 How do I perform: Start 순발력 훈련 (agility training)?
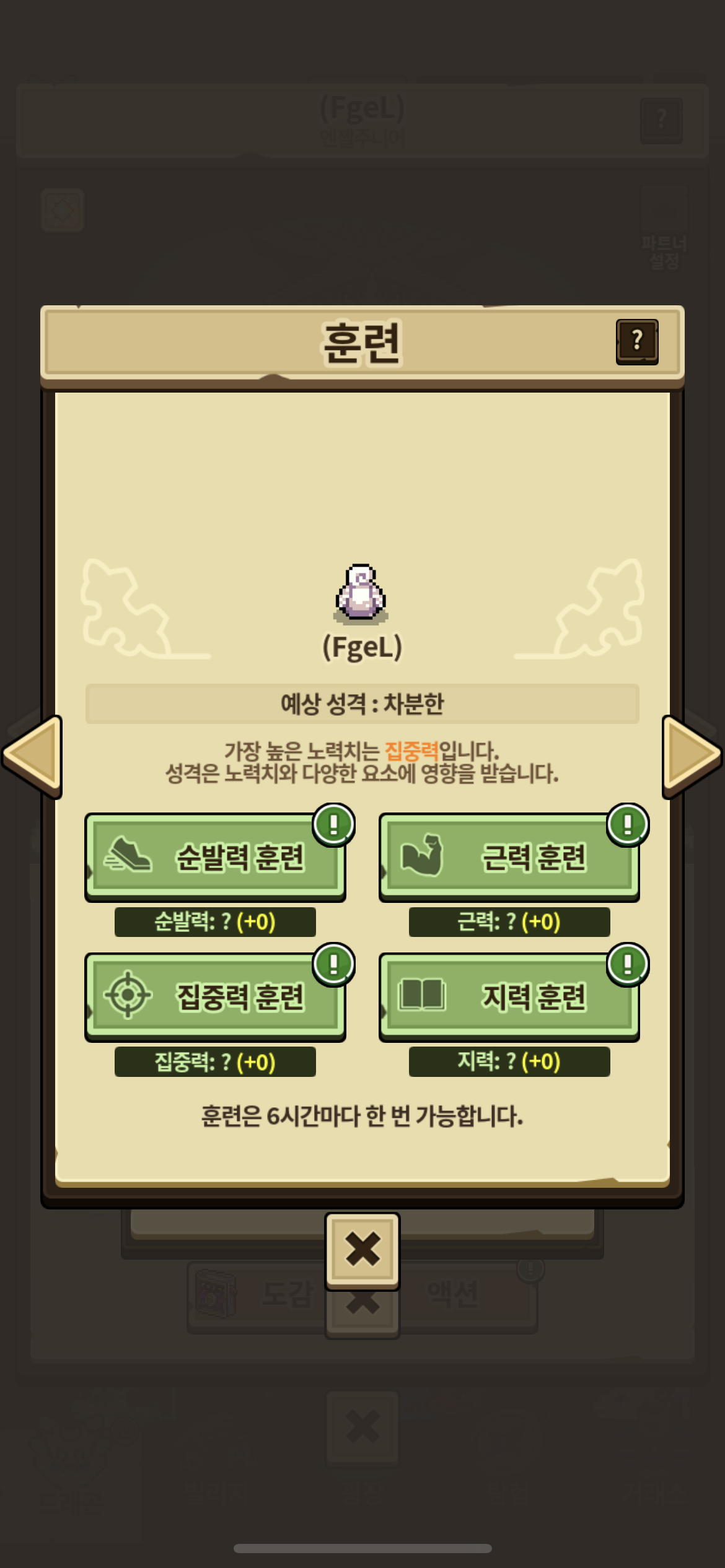[215, 857]
